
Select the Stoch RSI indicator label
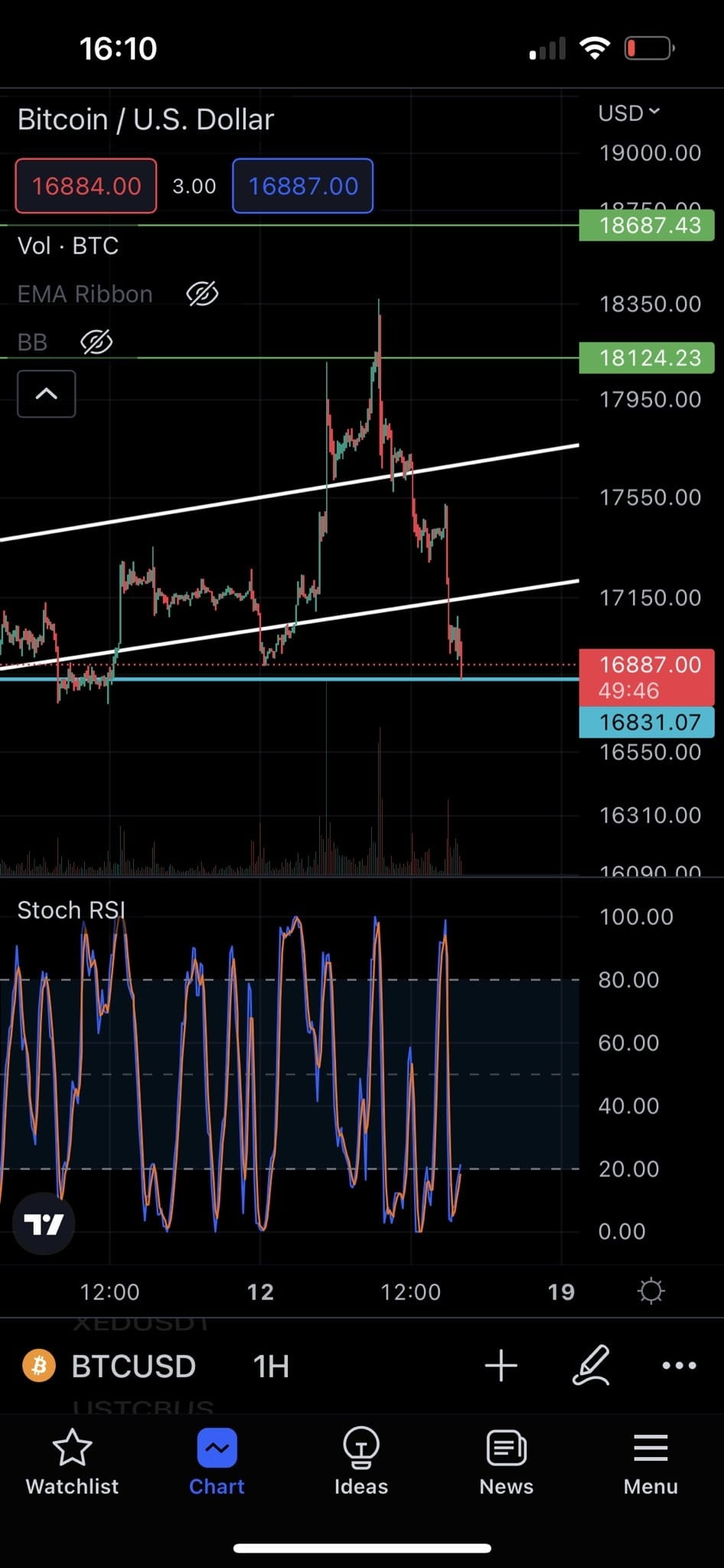[x=70, y=910]
